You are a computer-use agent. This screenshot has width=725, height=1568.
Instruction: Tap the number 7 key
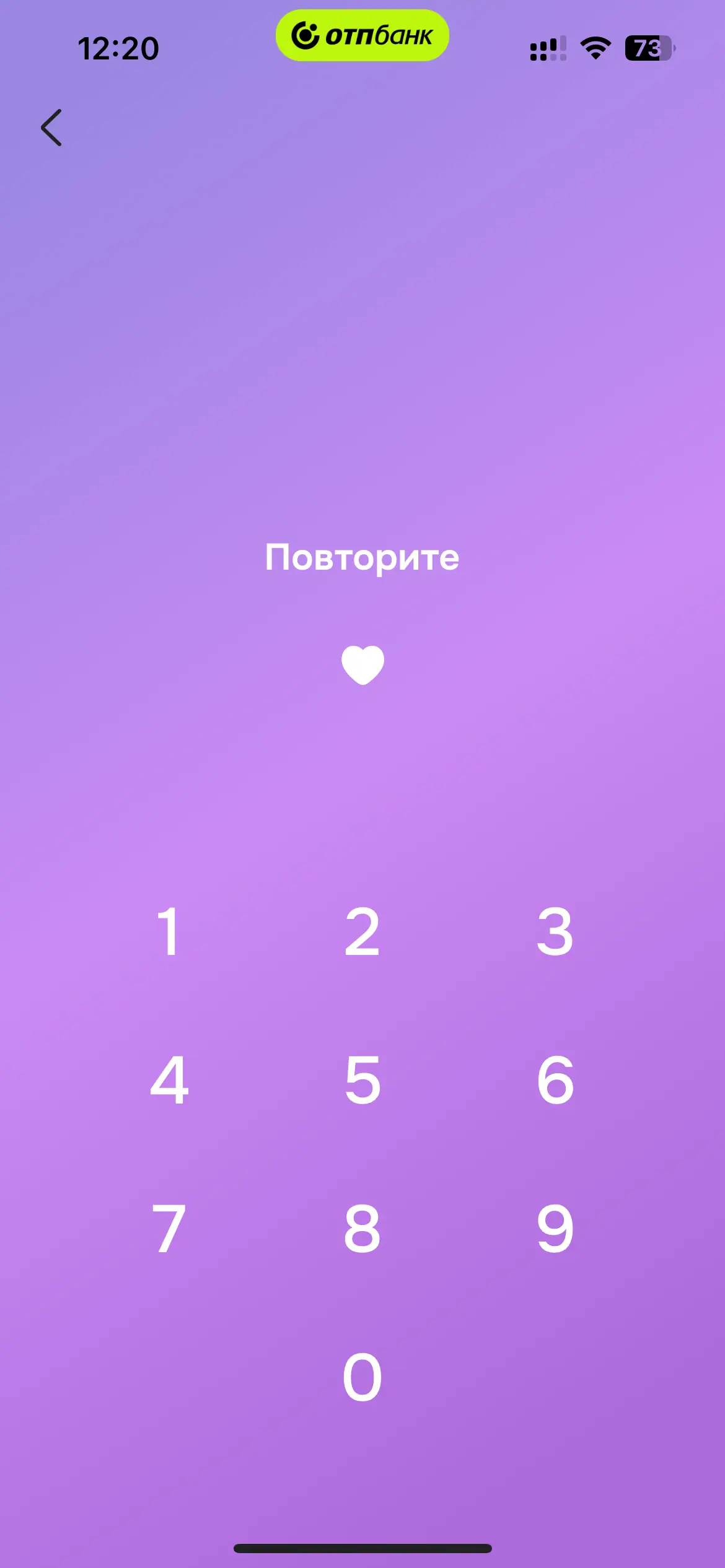[x=169, y=1229]
